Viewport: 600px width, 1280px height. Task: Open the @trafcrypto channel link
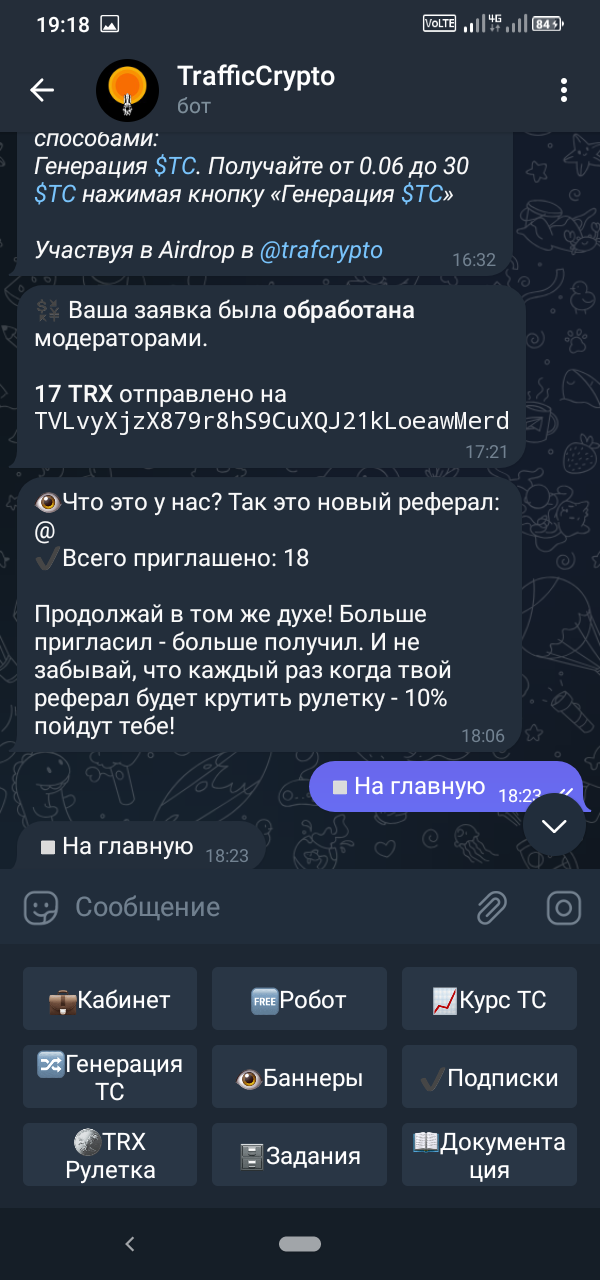click(x=320, y=250)
